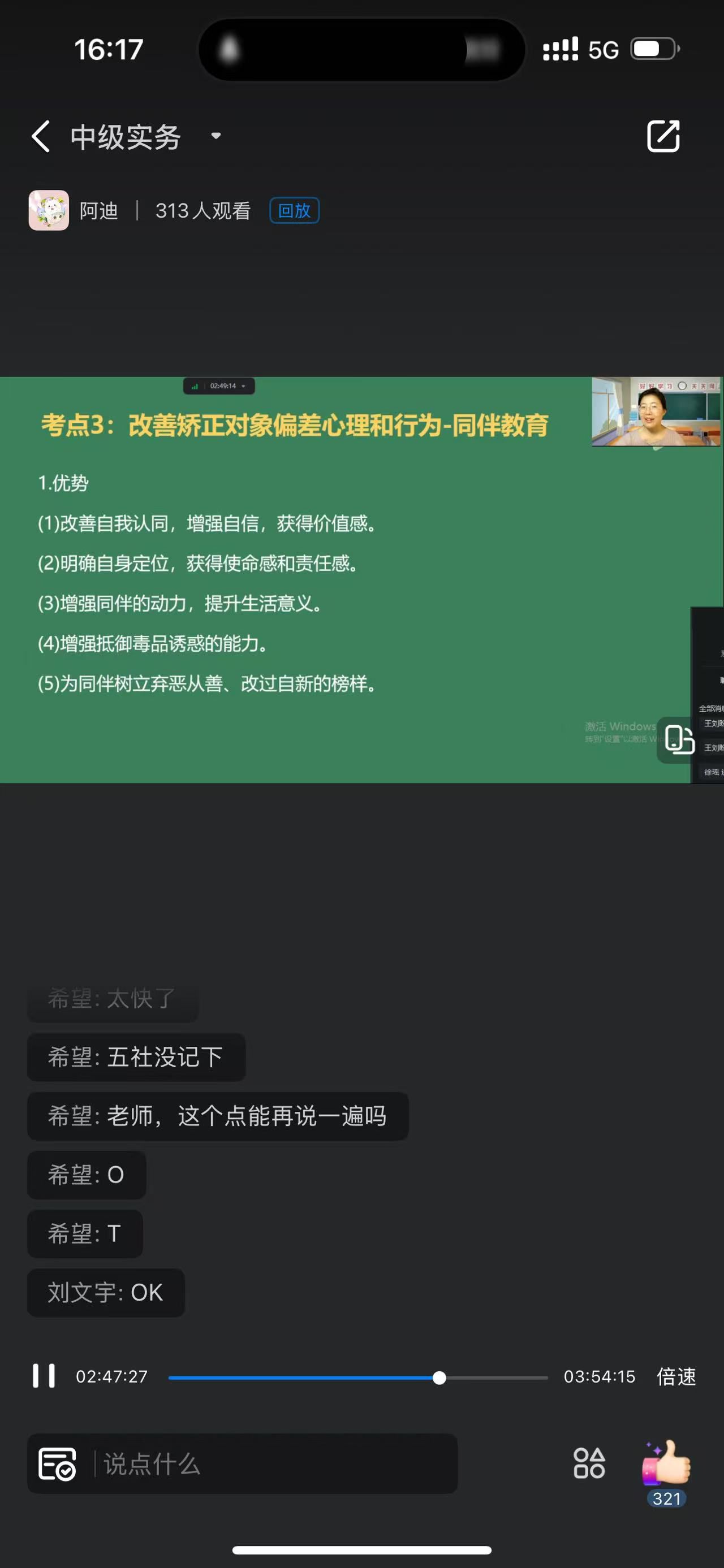The height and width of the screenshot is (1568, 724).
Task: Share this replay via top-right icon
Action: (662, 136)
